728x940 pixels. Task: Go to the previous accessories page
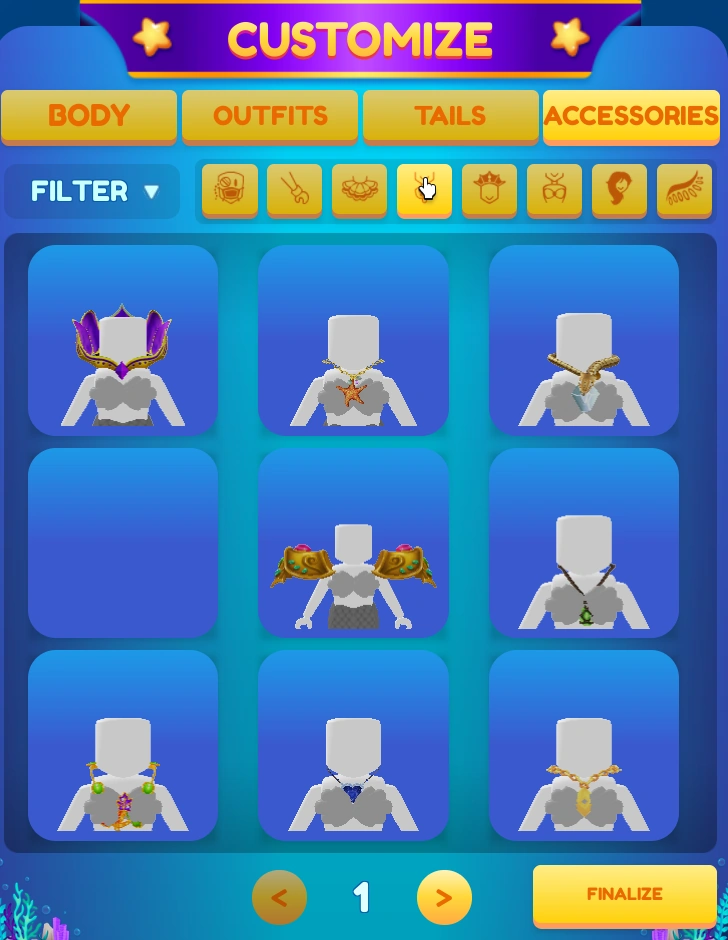click(x=279, y=897)
